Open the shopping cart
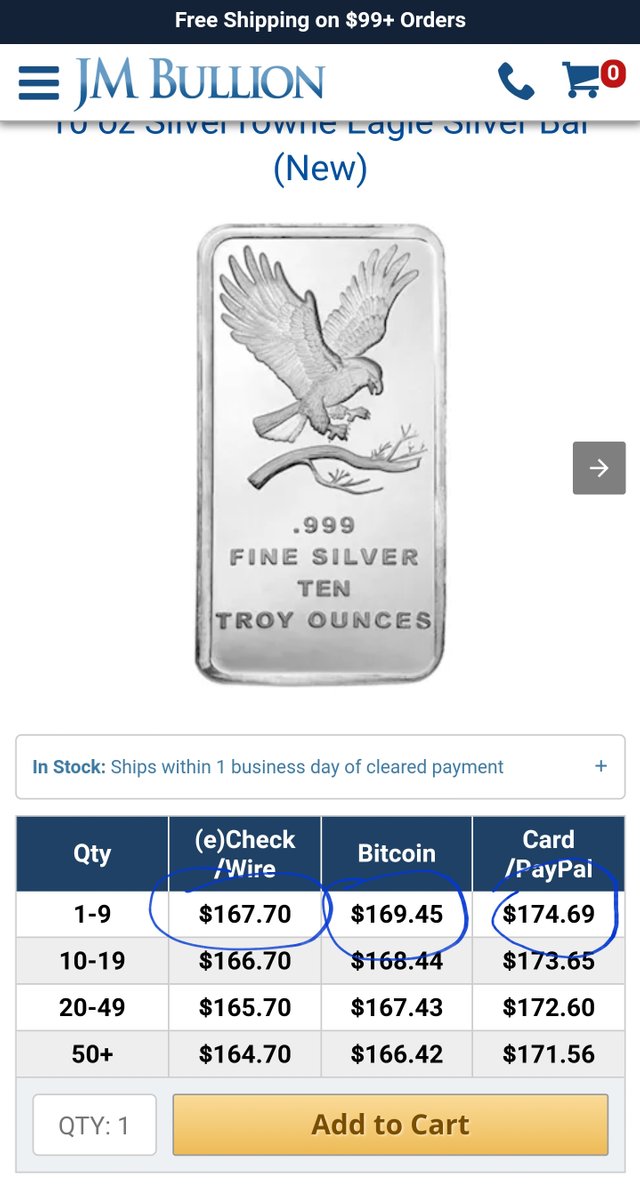 (x=593, y=79)
